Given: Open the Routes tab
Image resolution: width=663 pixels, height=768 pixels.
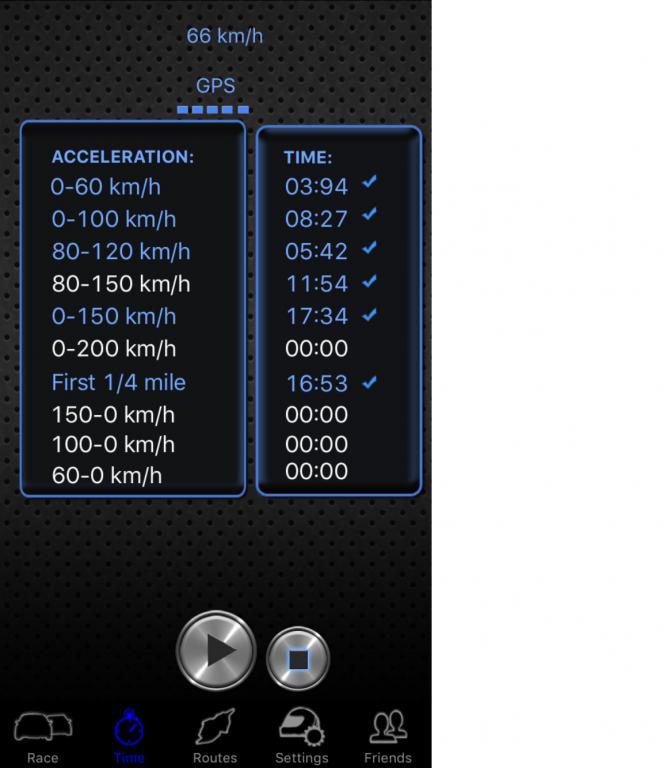Looking at the screenshot, I should pos(215,737).
